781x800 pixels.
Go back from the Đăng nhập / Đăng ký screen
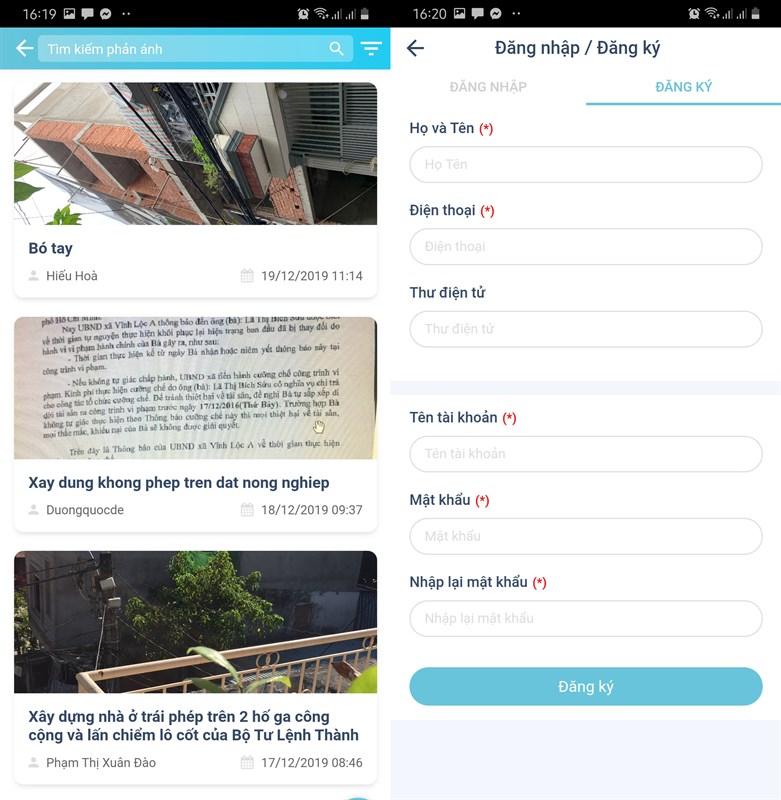[416, 48]
